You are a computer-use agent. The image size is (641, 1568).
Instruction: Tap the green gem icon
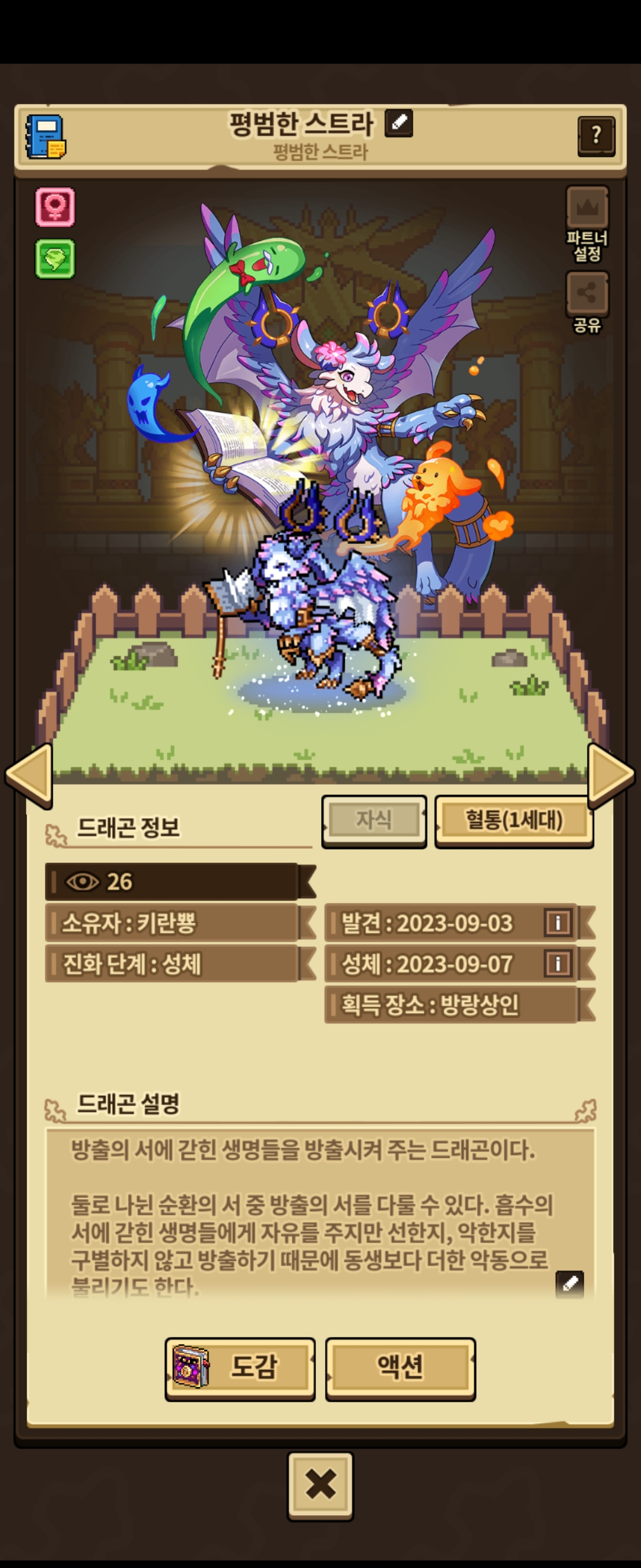pos(55,259)
